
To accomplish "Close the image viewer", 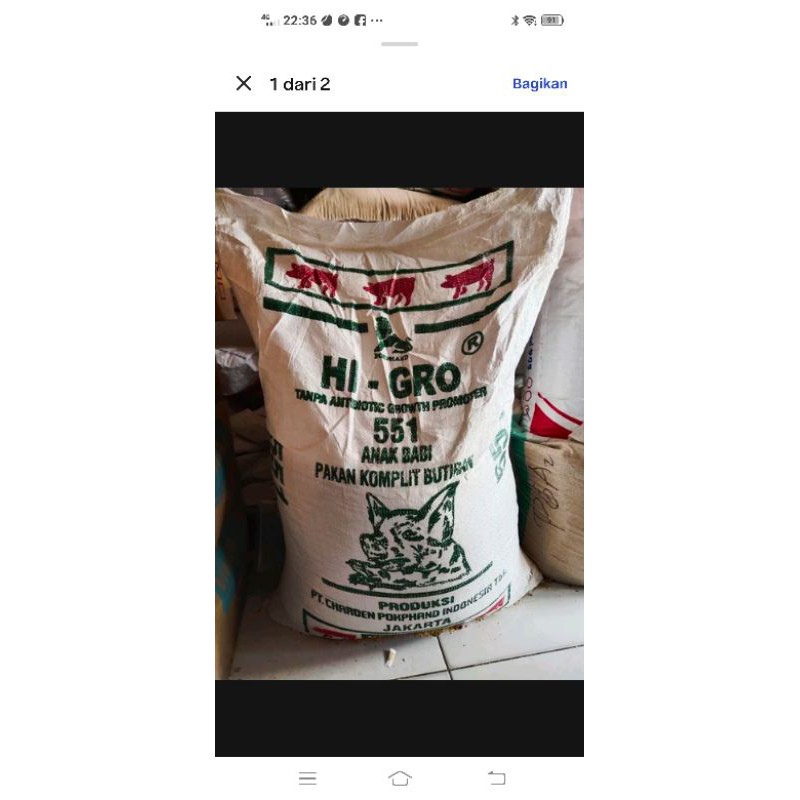I will (243, 84).
